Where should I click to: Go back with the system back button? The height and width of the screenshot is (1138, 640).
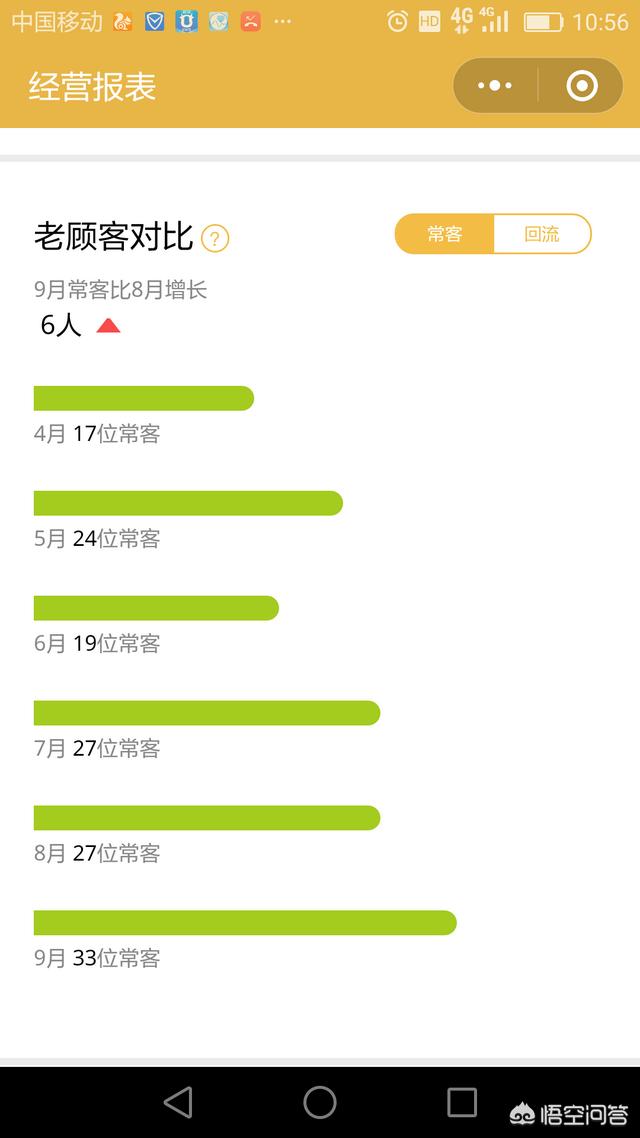[x=178, y=1102]
